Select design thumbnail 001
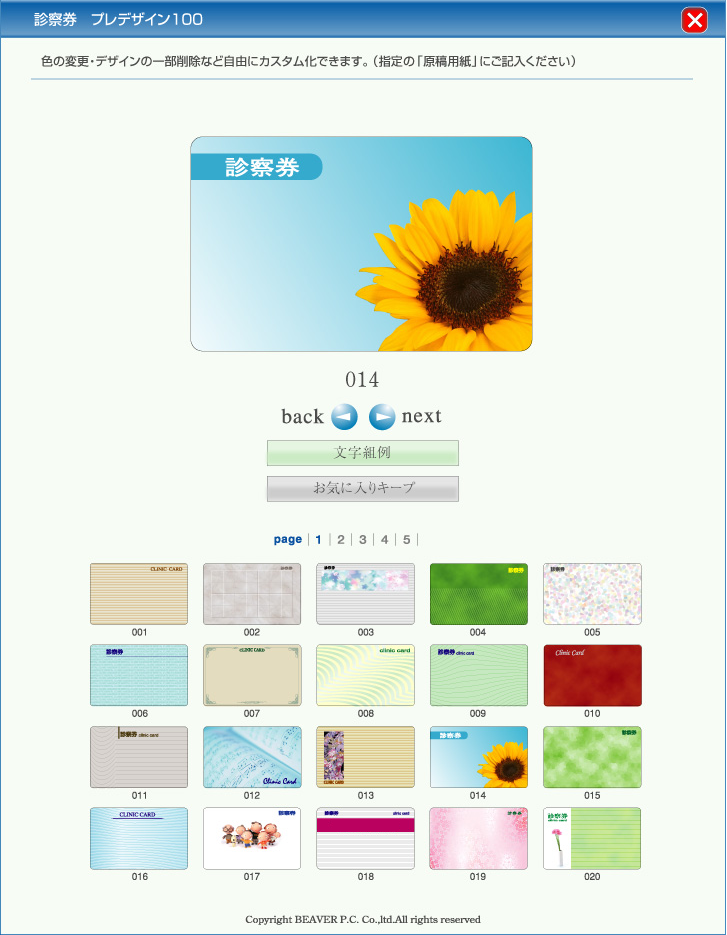The image size is (727, 935). pyautogui.click(x=139, y=594)
